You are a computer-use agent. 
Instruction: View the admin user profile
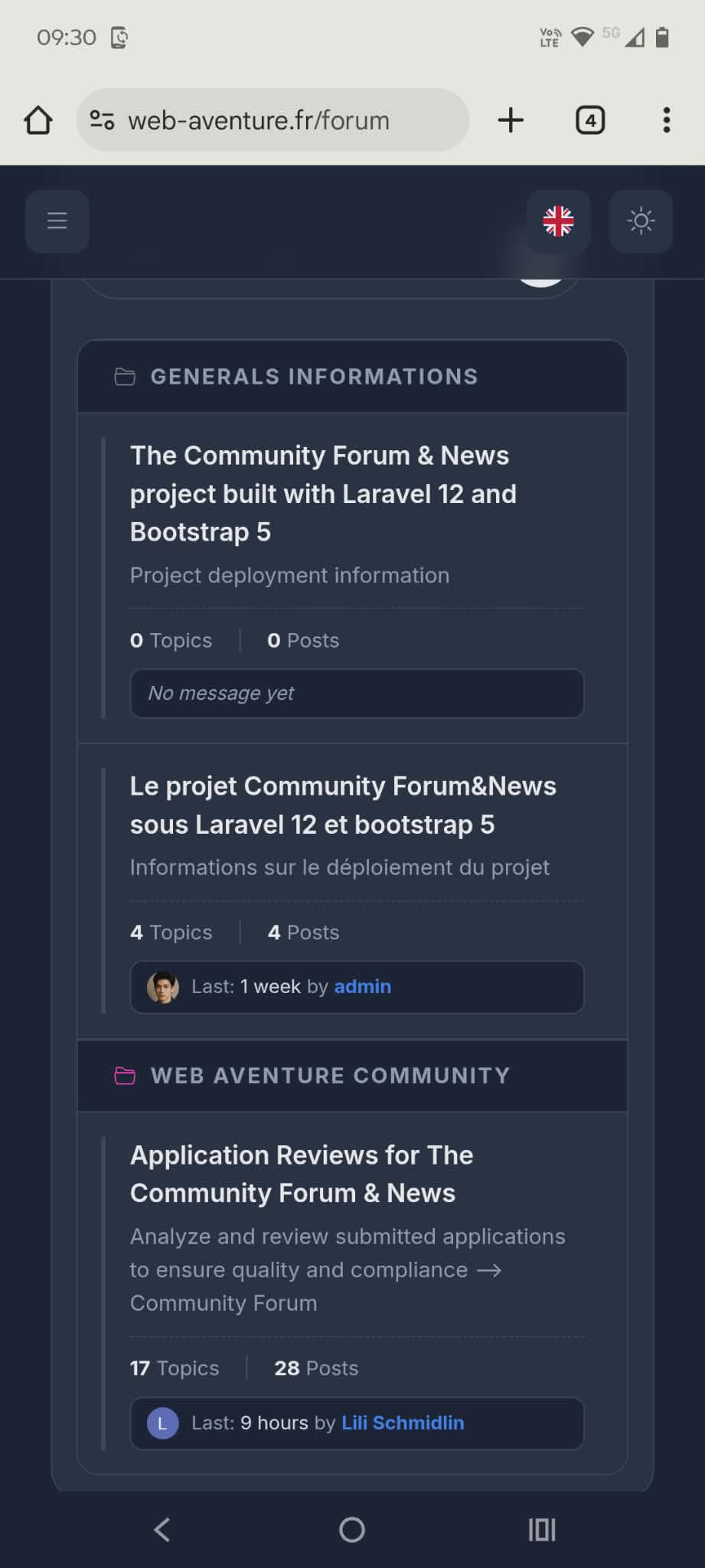pos(362,986)
